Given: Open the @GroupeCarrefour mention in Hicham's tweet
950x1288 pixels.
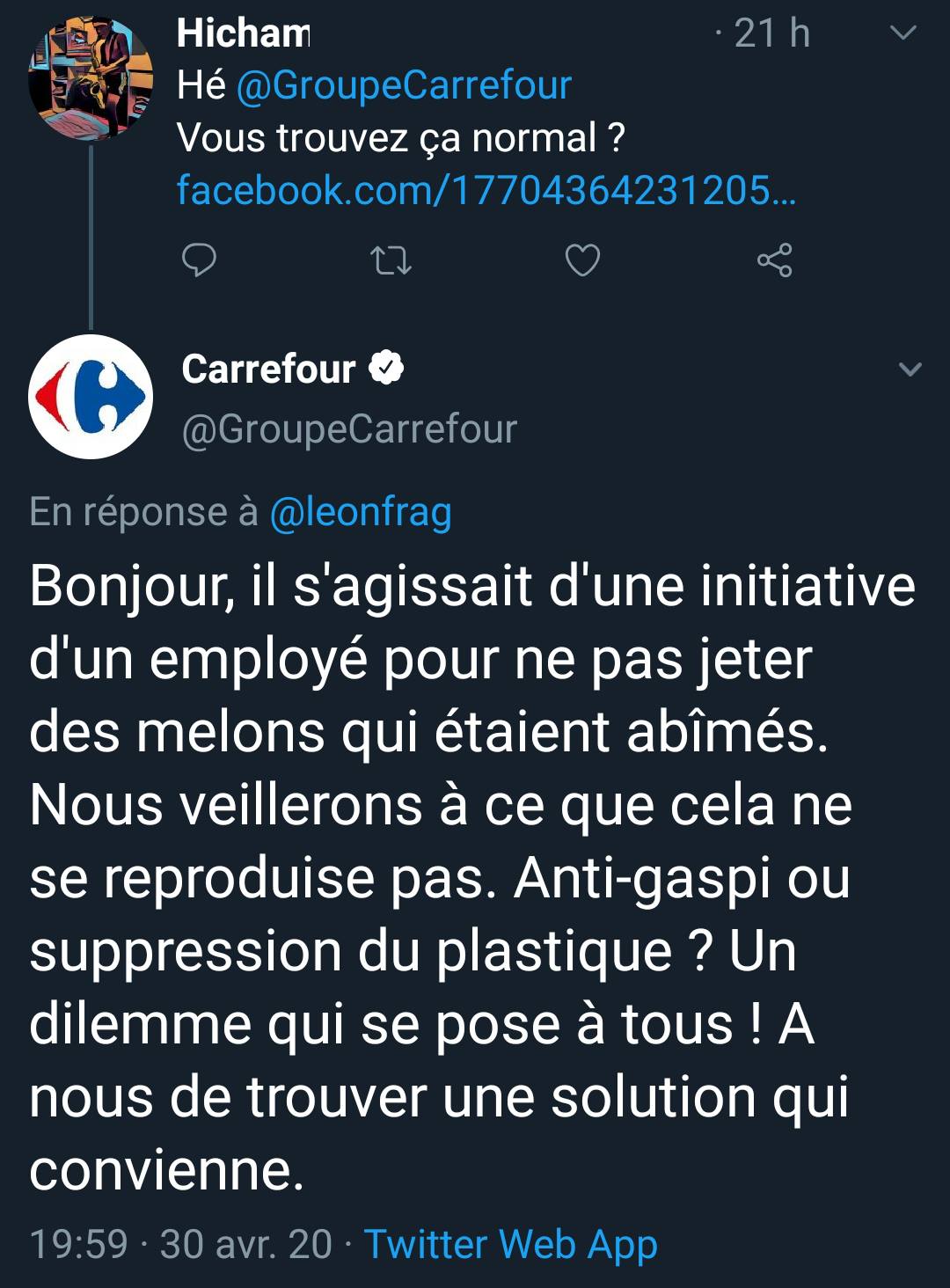Looking at the screenshot, I should (404, 85).
